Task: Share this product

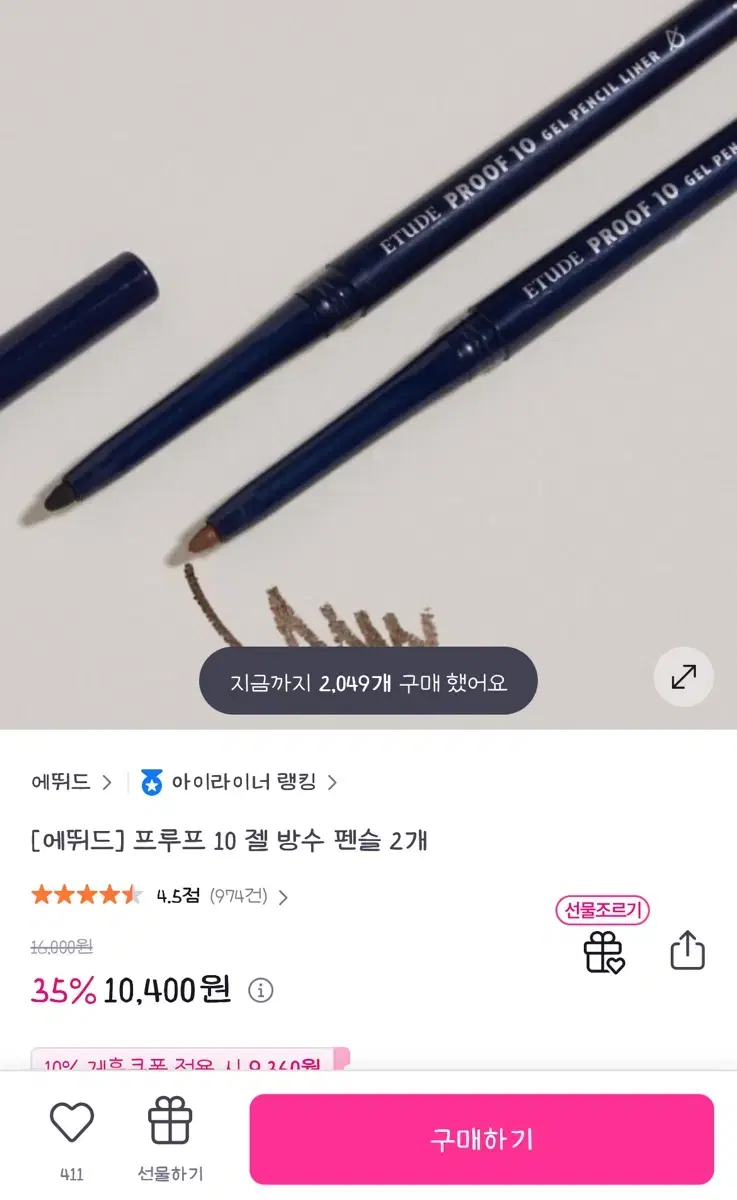Action: coord(687,950)
